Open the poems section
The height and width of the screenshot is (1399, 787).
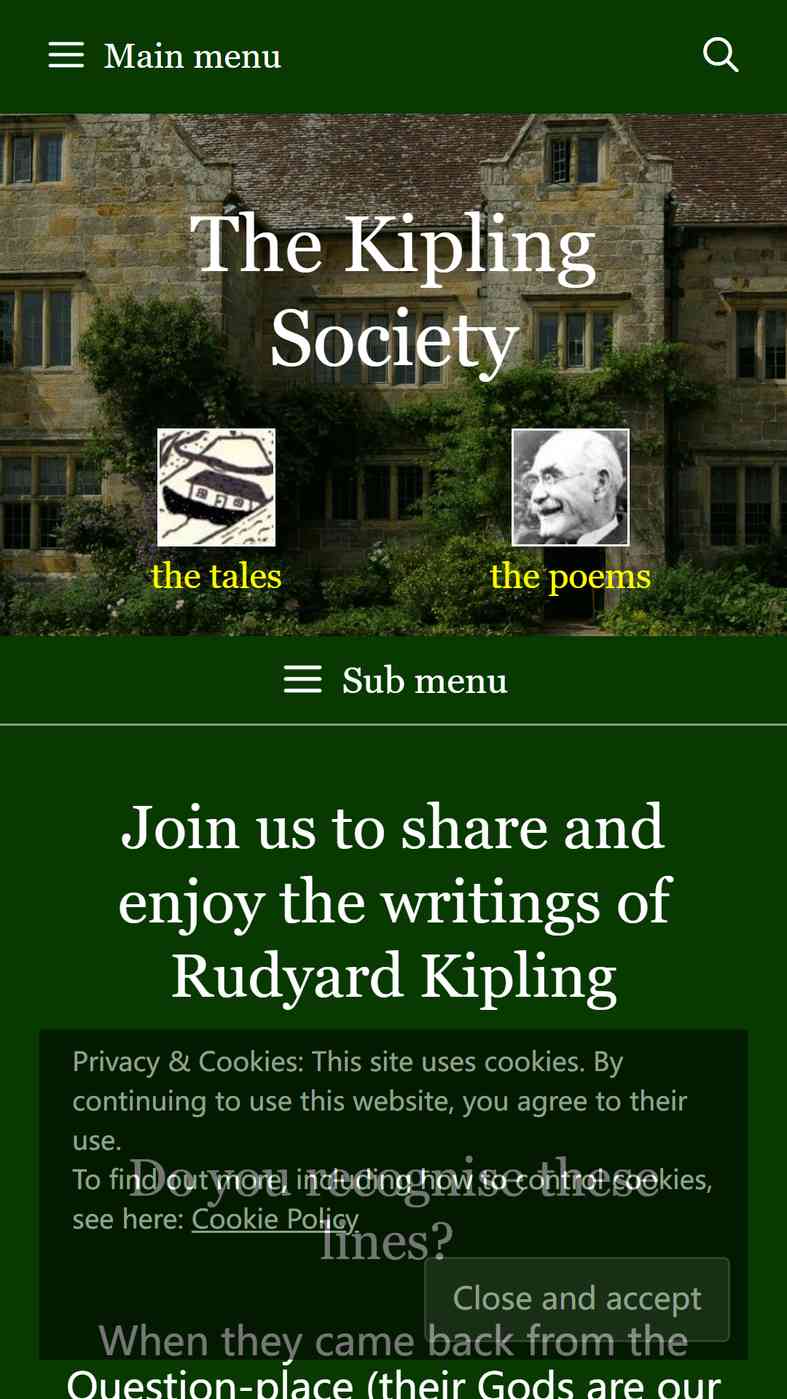tap(570, 576)
